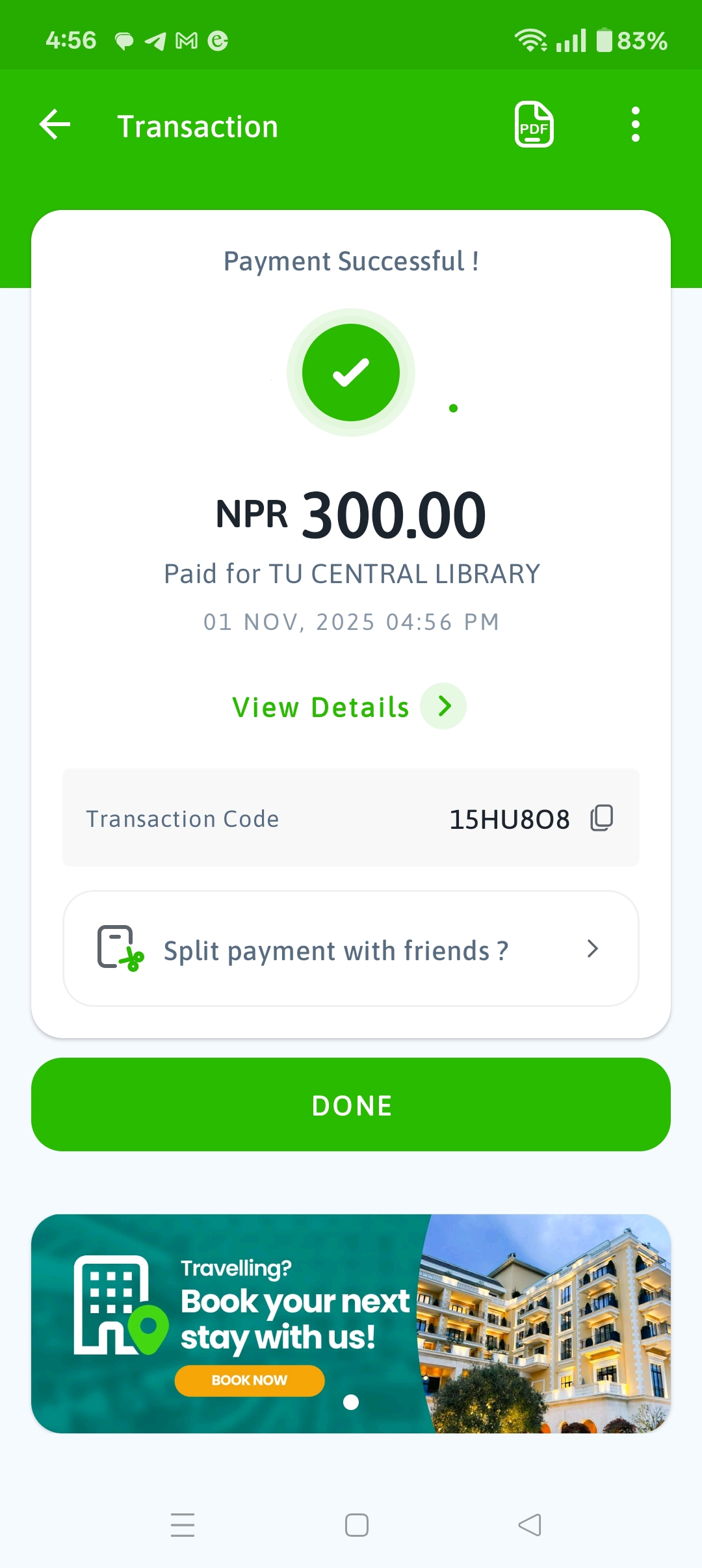Copy the transaction code 15HU8O8
Screen dimensions: 702x1568
point(602,818)
